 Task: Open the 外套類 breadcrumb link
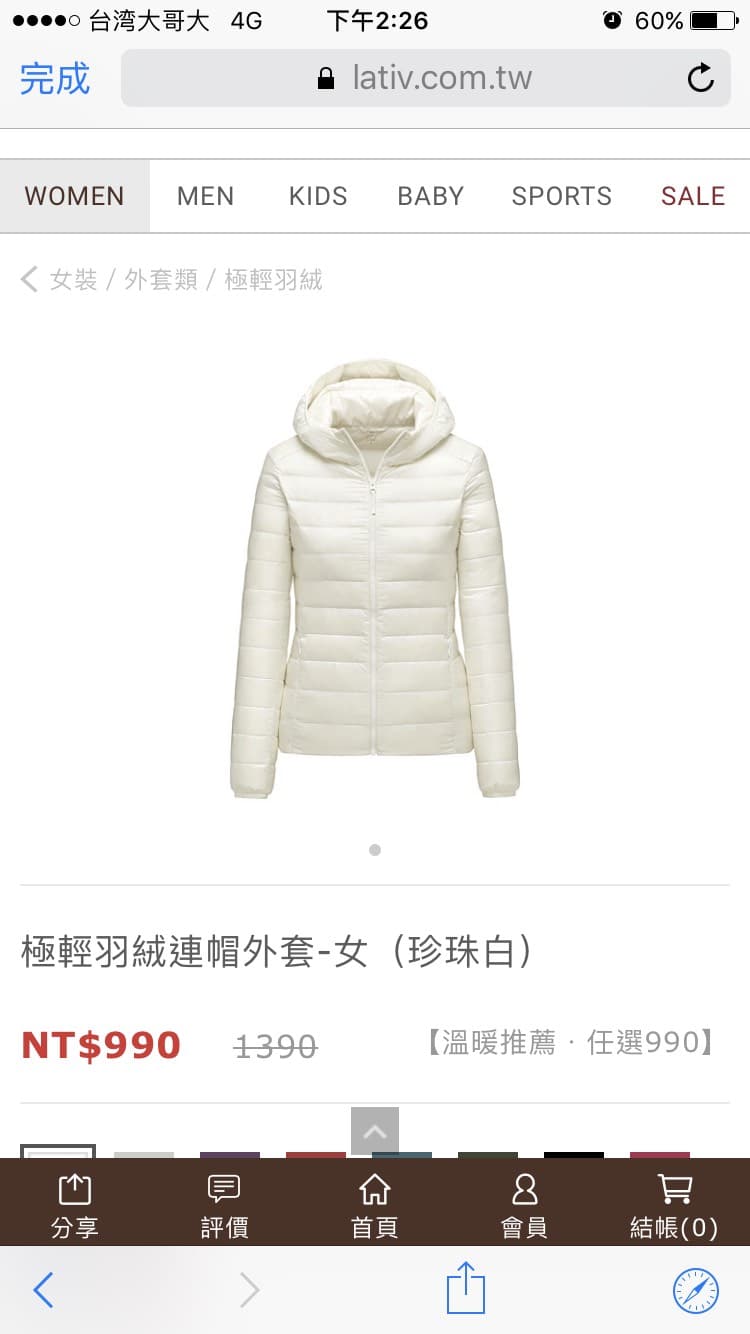(x=161, y=279)
